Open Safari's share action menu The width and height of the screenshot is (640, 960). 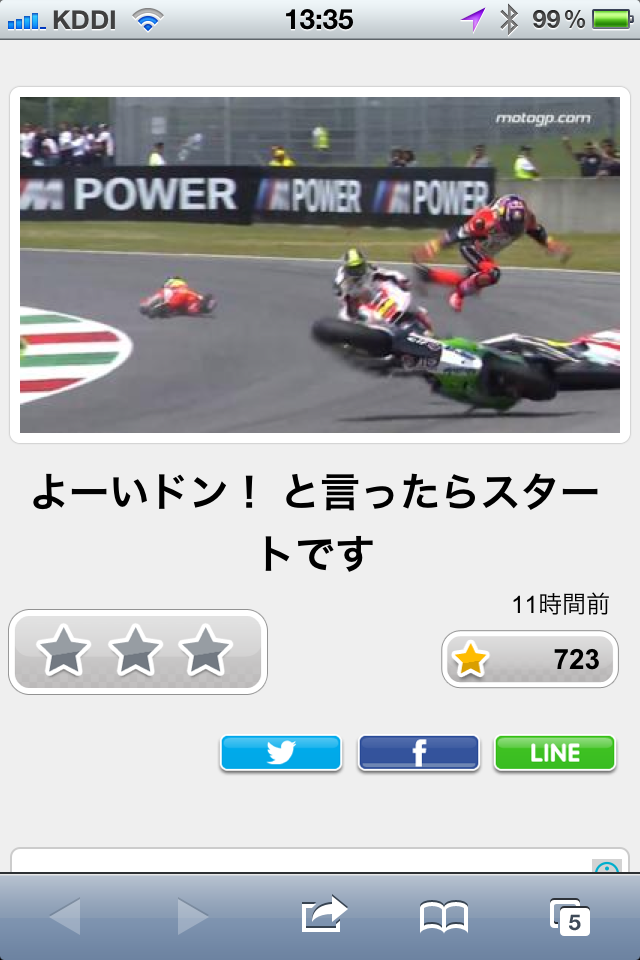click(323, 915)
